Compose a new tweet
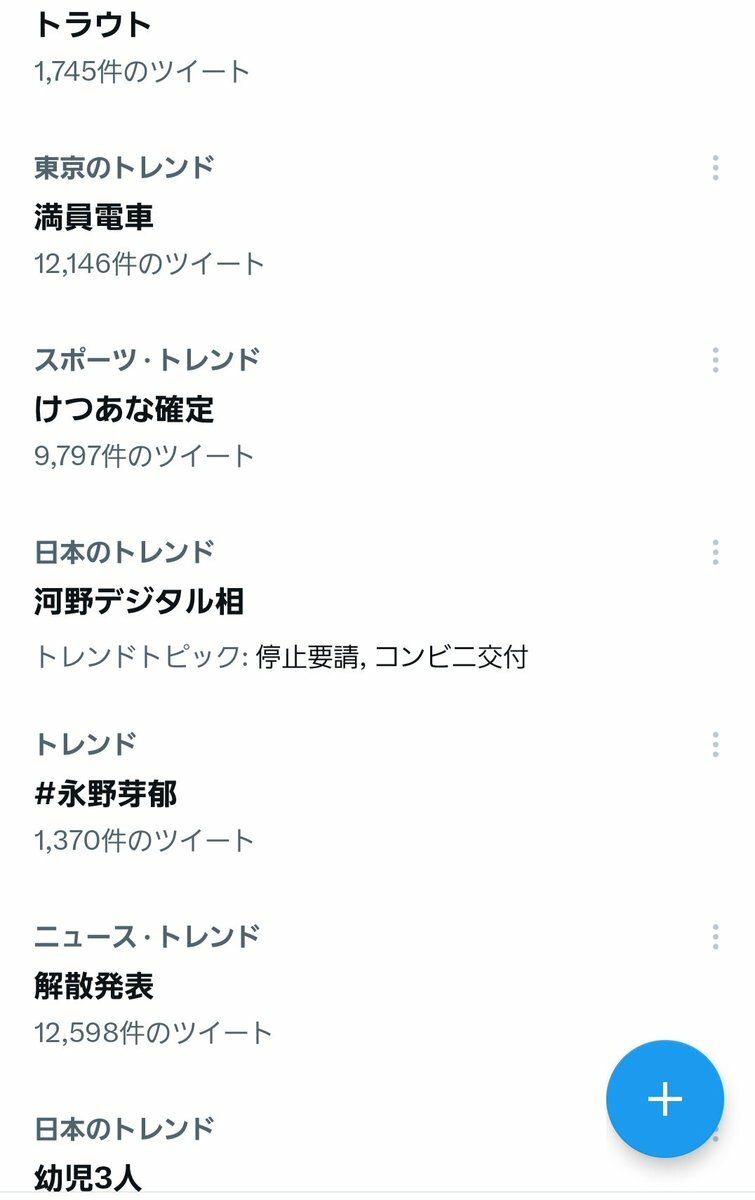This screenshot has width=755, height=1200. pyautogui.click(x=664, y=1099)
